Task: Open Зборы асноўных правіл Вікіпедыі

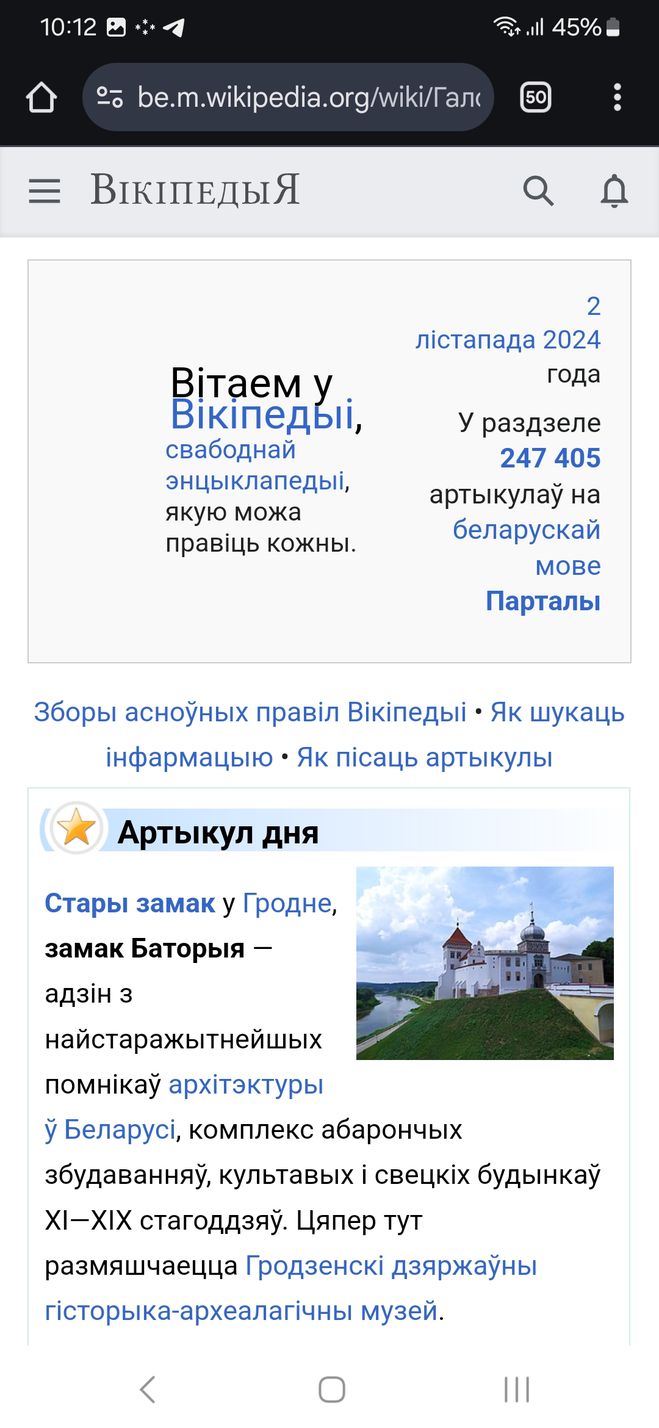Action: coord(250,712)
